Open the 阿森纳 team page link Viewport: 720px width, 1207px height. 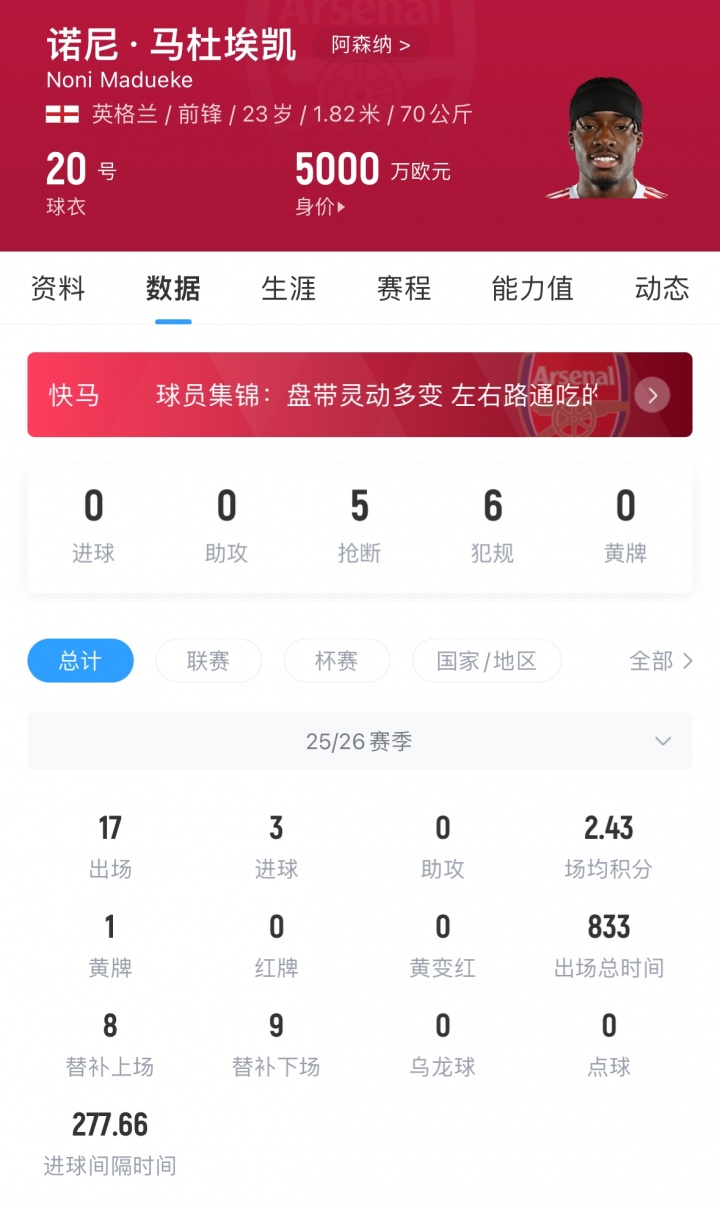coord(370,45)
